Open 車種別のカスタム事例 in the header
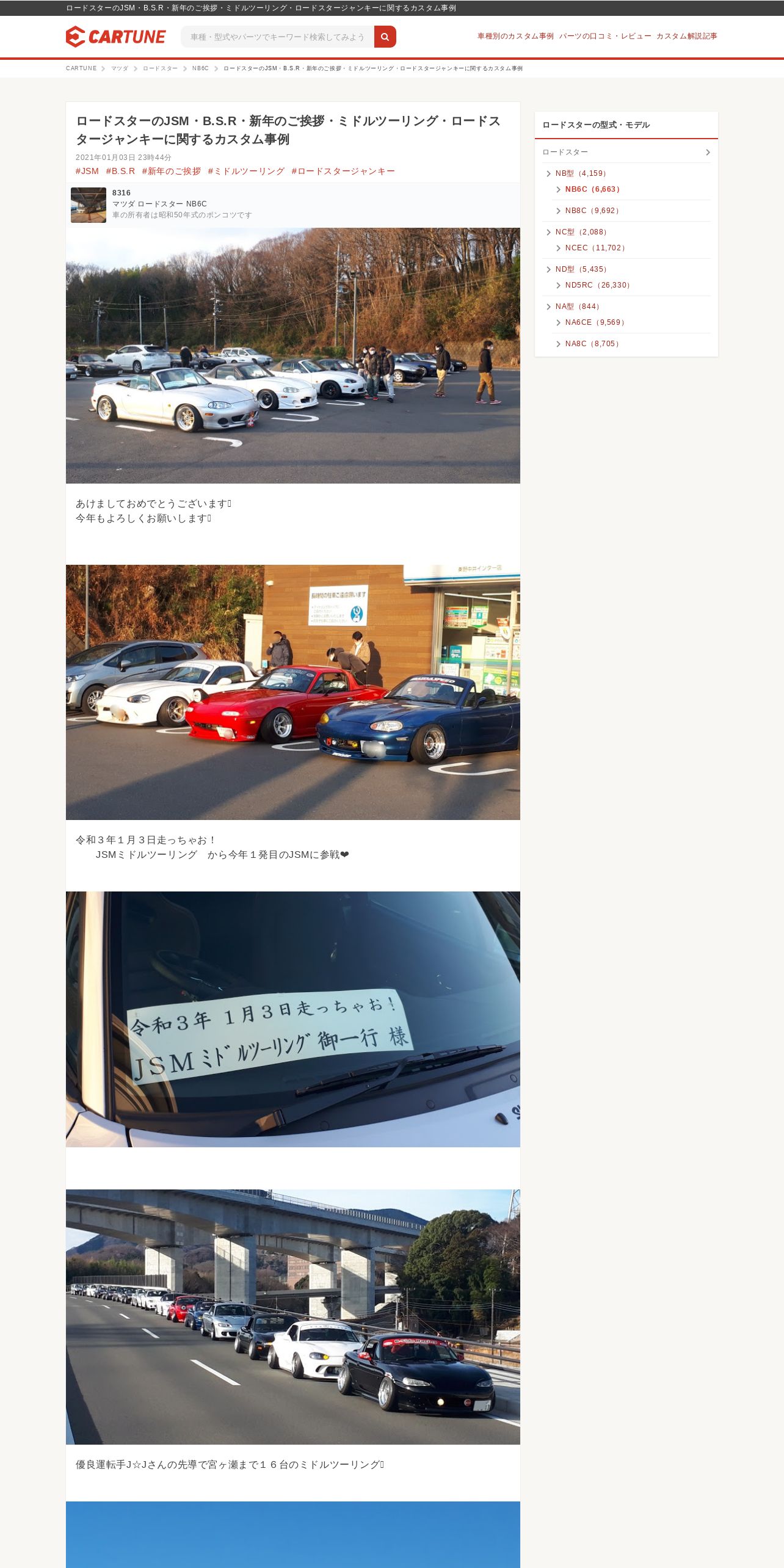This screenshot has width=784, height=1568. [515, 37]
